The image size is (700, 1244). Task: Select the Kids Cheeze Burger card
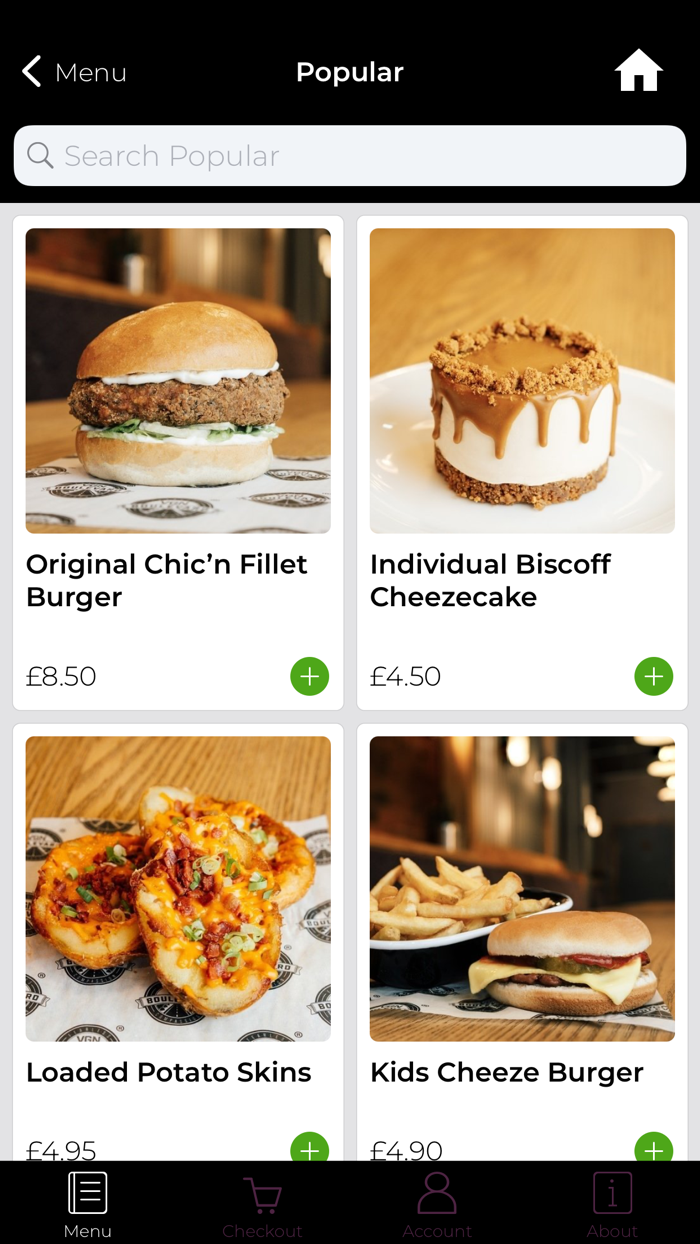[x=522, y=900]
